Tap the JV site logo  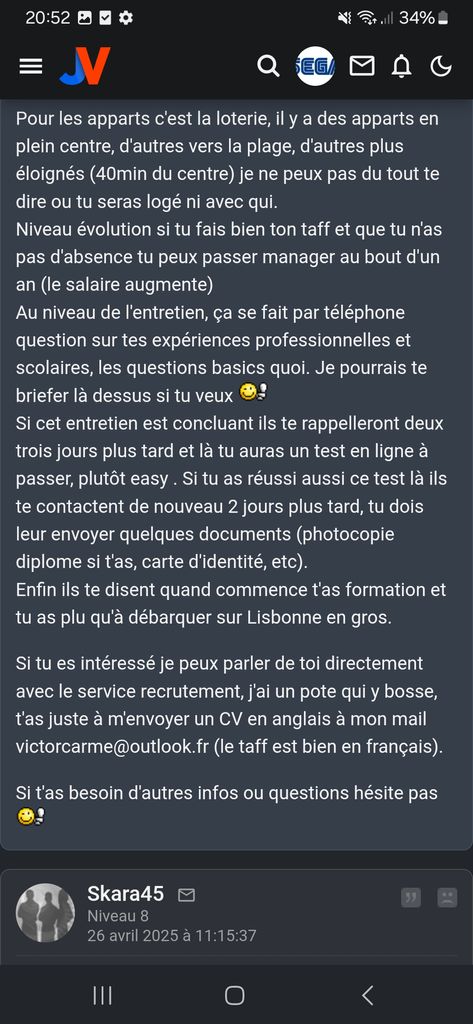pos(85,66)
